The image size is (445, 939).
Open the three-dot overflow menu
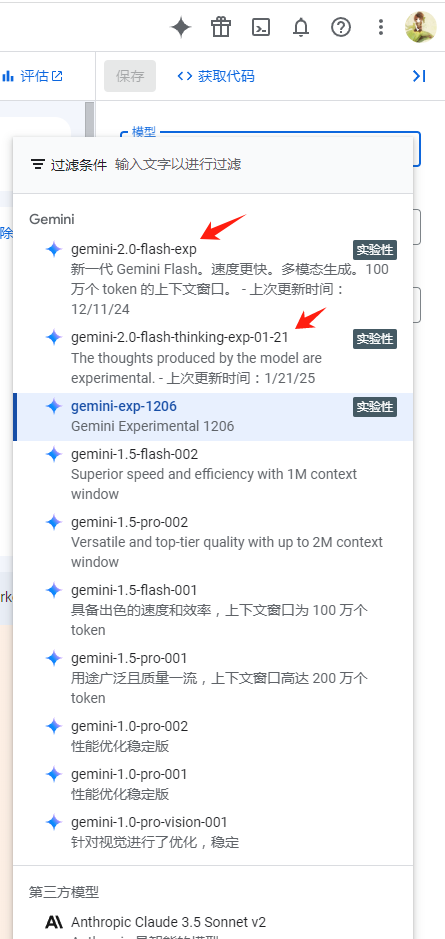tap(381, 27)
